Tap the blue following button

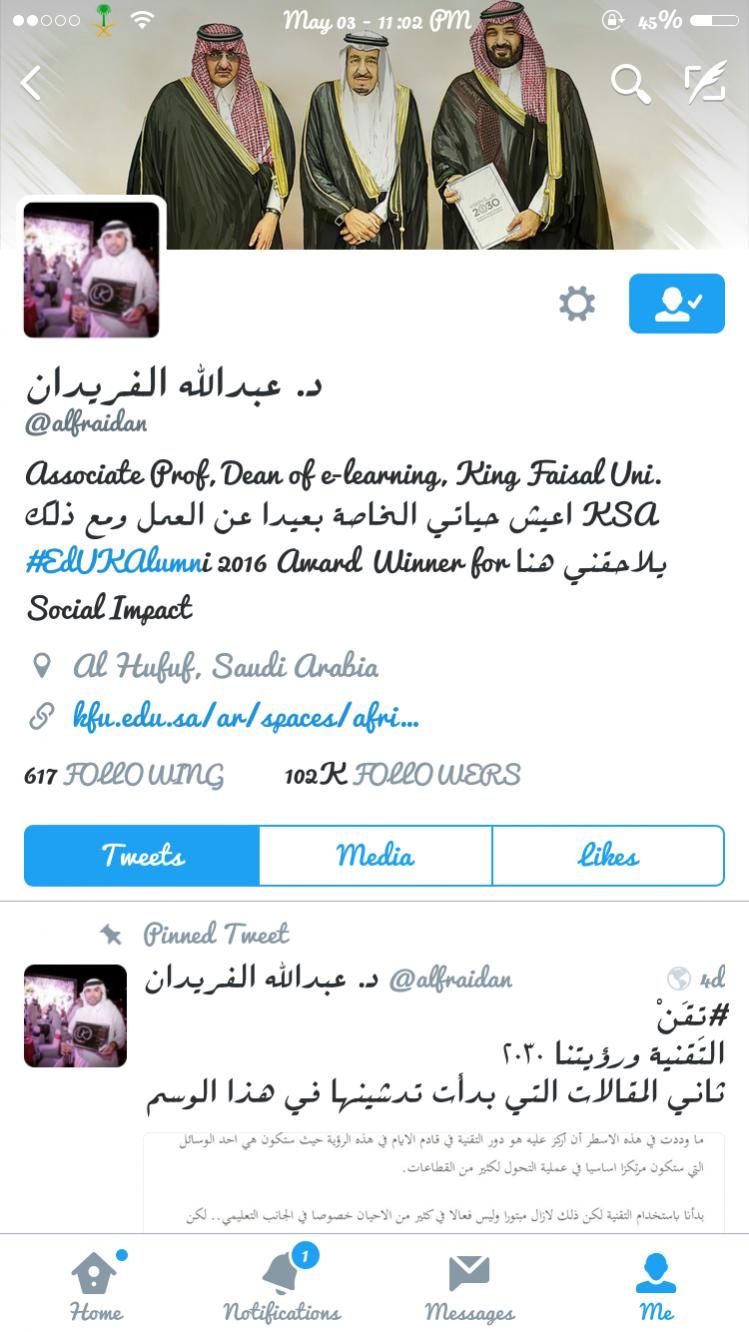coord(677,303)
